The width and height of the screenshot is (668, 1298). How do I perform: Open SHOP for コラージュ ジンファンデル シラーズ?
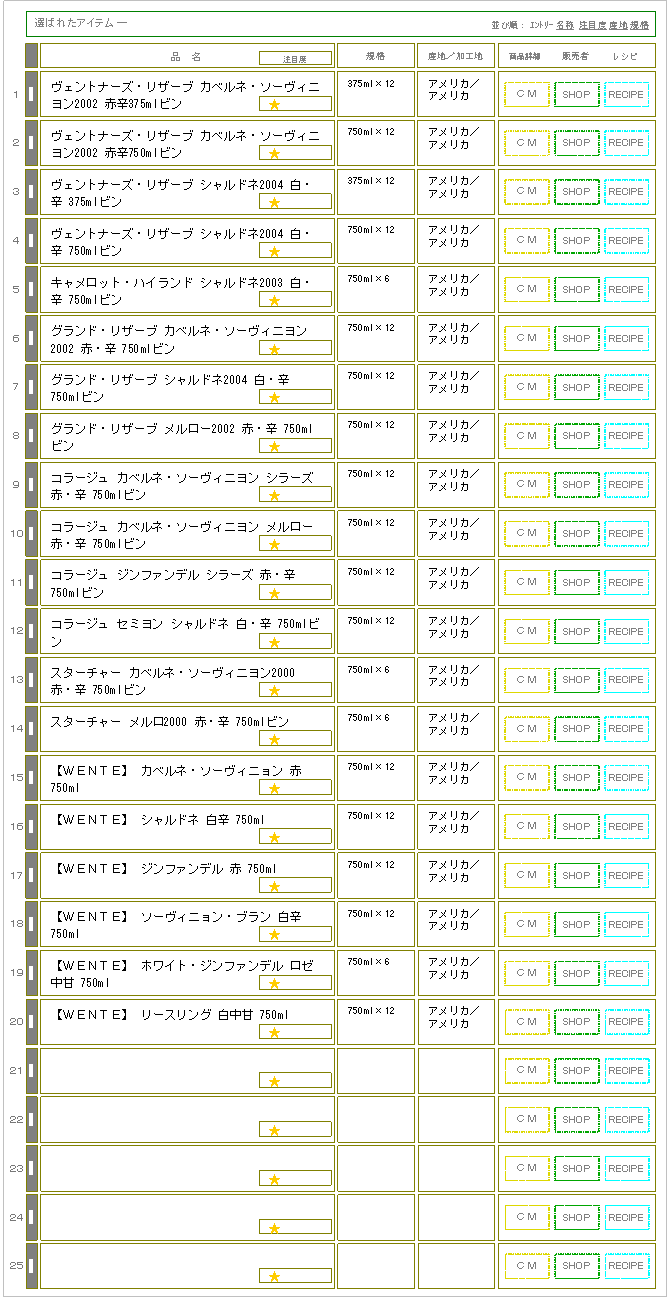tap(577, 583)
